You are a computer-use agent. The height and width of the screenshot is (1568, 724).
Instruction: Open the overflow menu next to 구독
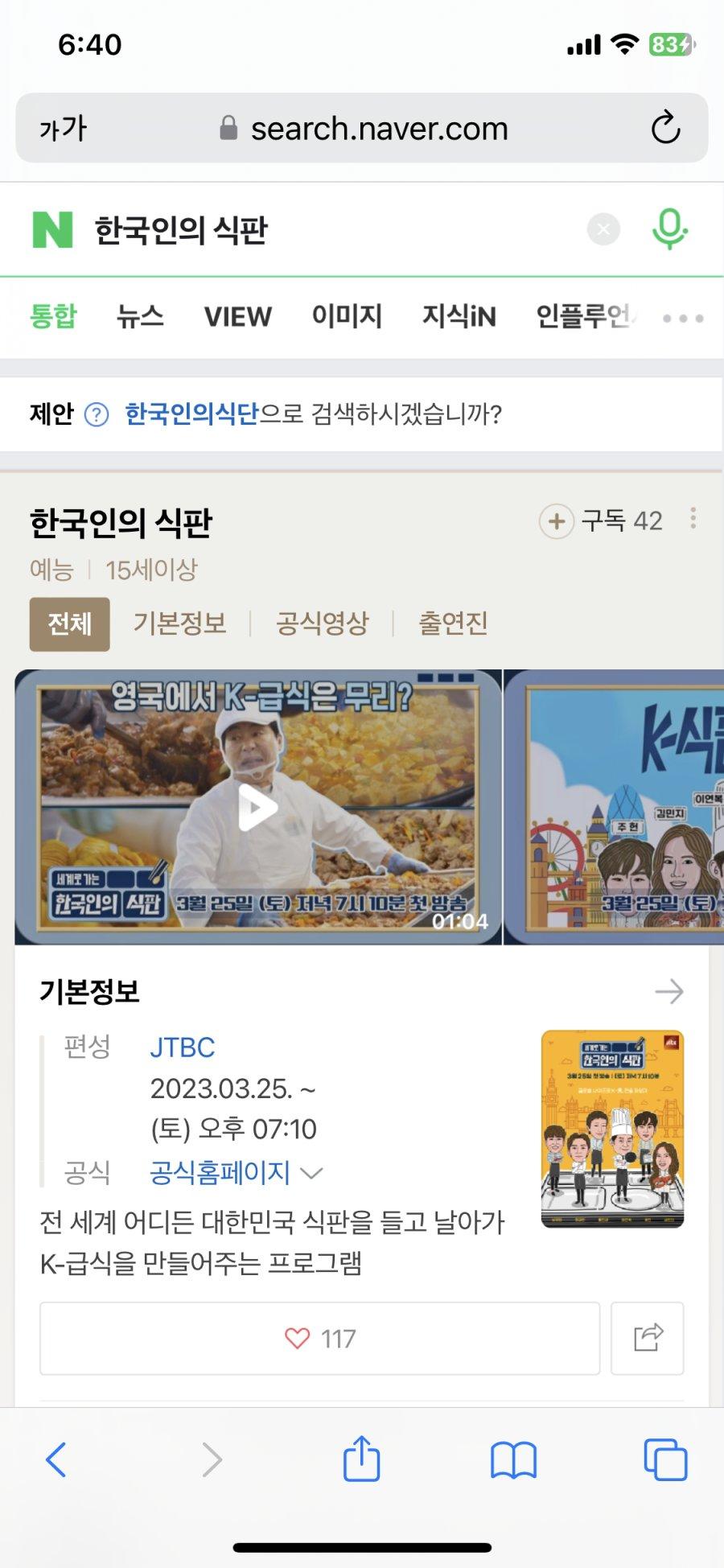point(693,519)
